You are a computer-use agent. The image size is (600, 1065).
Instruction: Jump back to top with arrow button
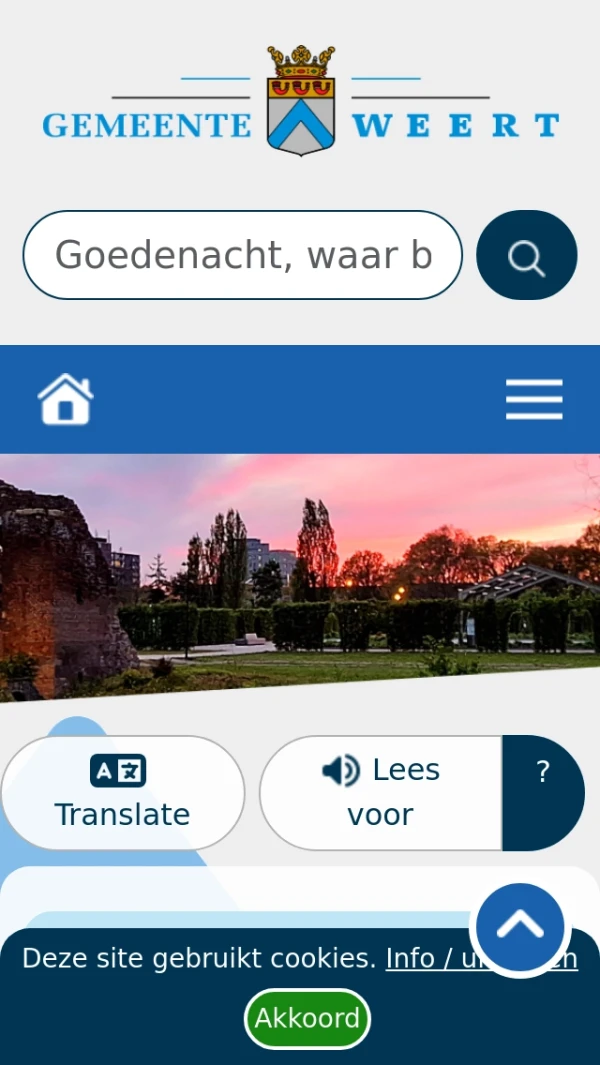coord(519,927)
